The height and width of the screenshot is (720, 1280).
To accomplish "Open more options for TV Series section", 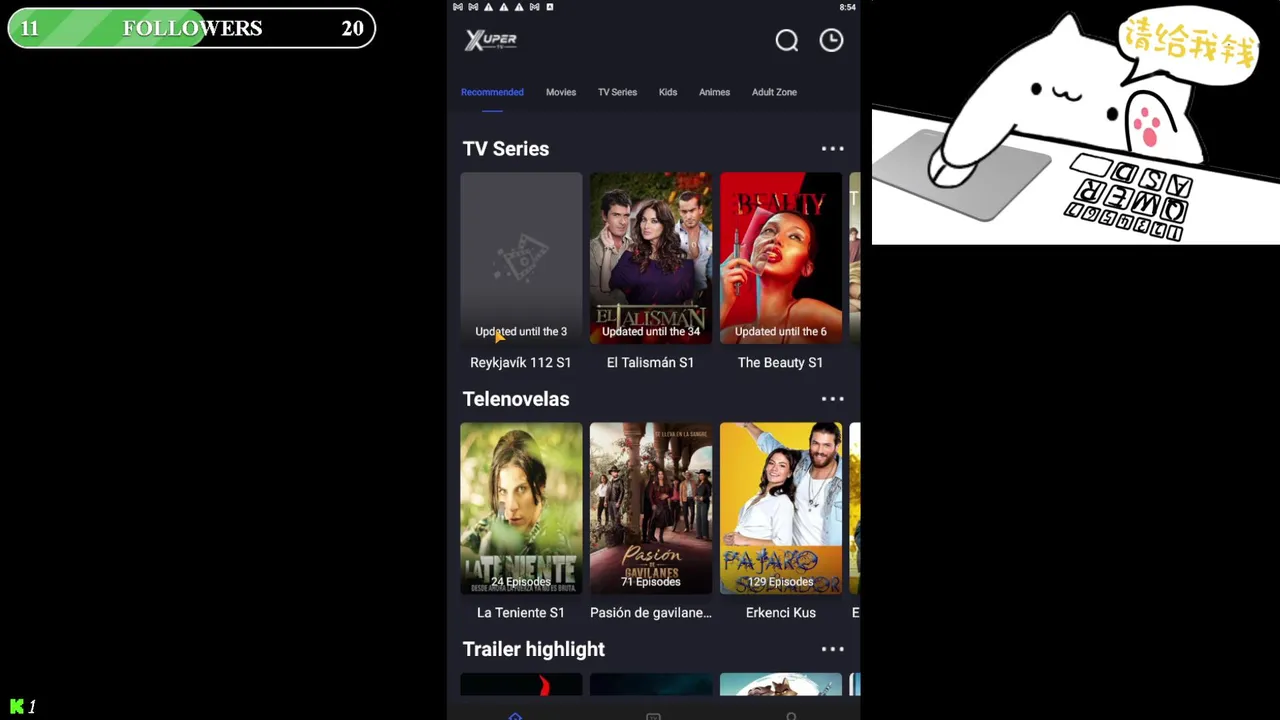I will 832,149.
